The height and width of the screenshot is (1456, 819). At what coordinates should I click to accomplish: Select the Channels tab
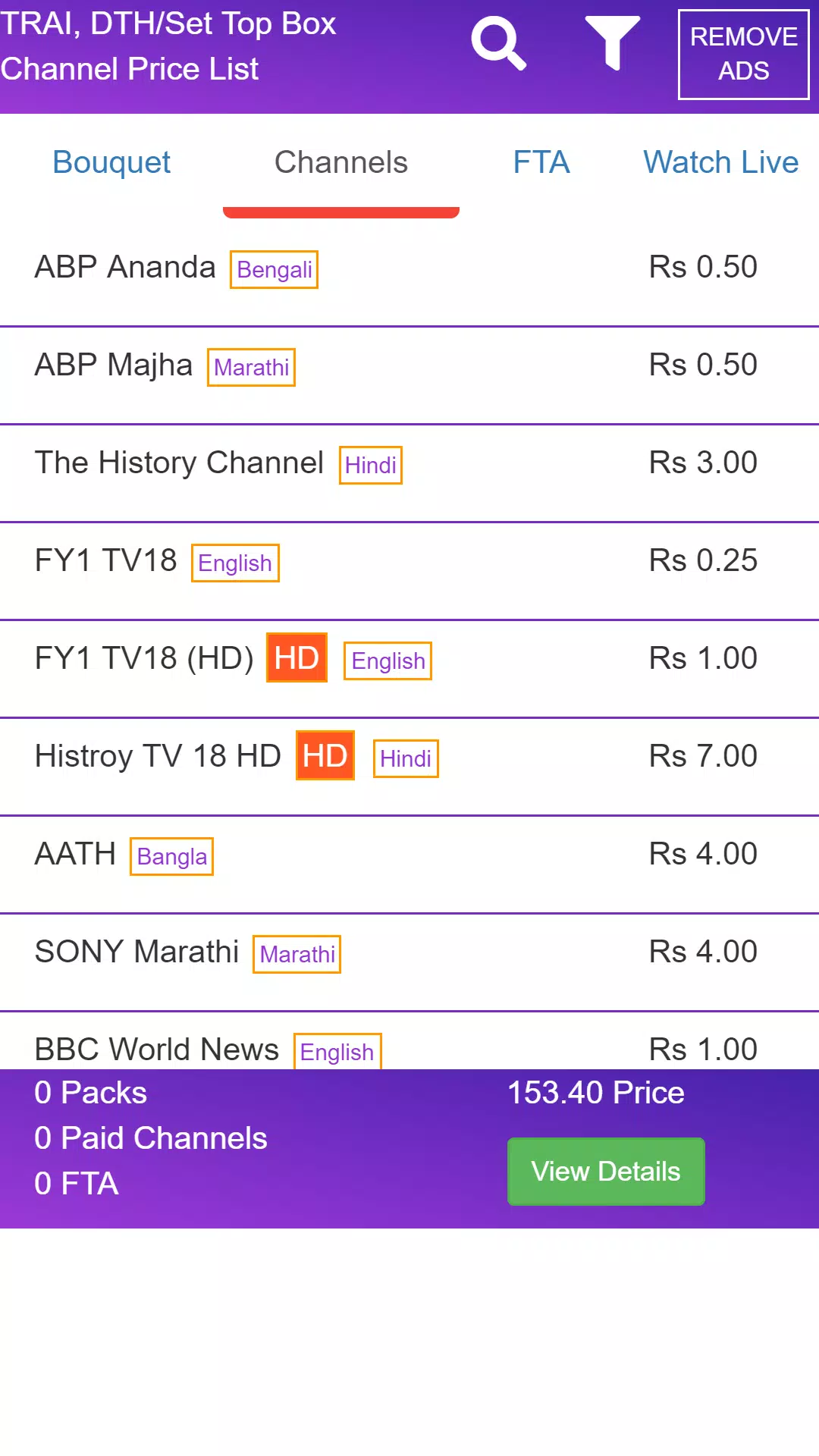341,162
